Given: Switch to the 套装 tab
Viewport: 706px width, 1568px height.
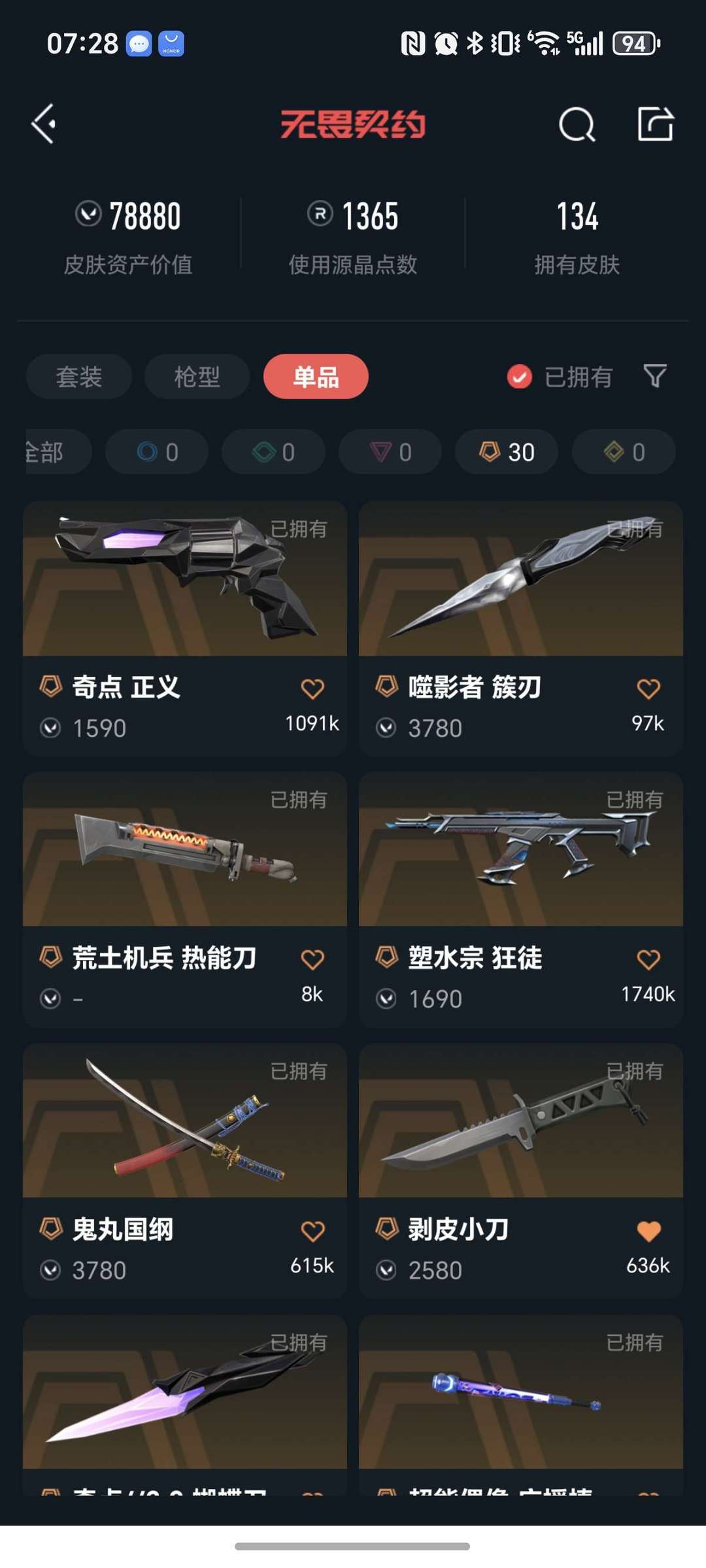Looking at the screenshot, I should (x=79, y=377).
